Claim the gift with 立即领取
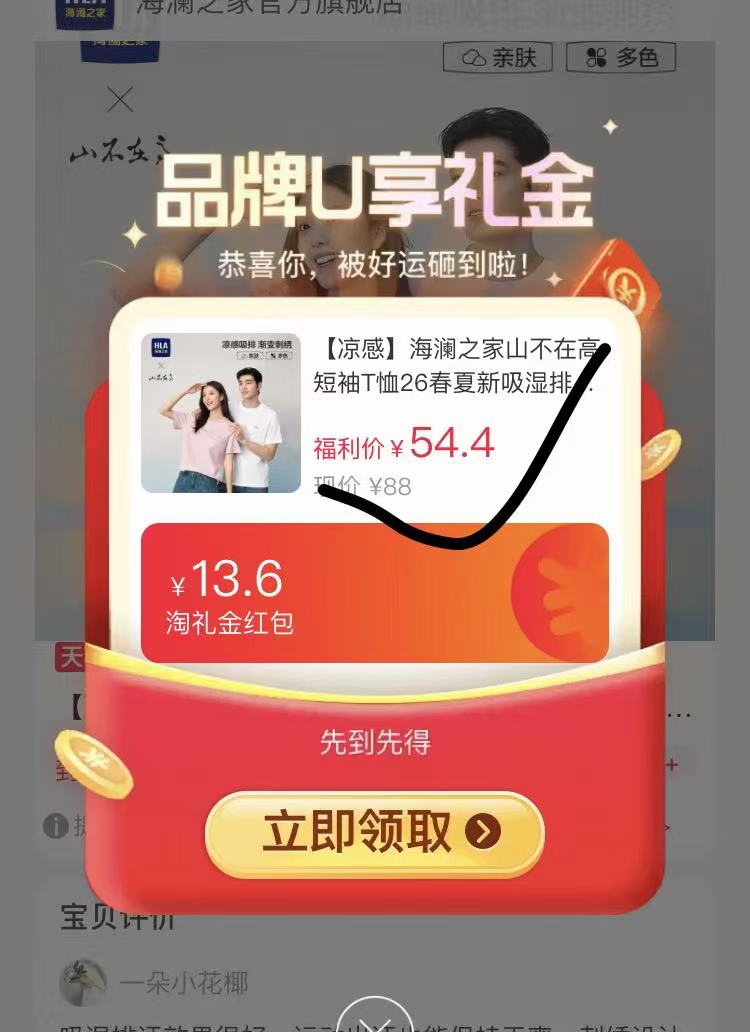The image size is (750, 1032). [x=375, y=833]
